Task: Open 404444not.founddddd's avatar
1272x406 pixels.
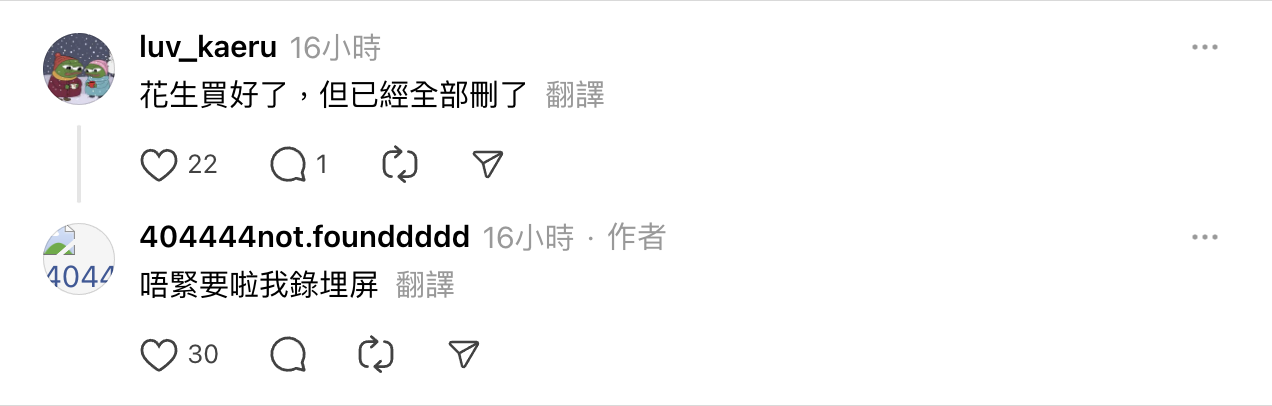Action: 79,259
